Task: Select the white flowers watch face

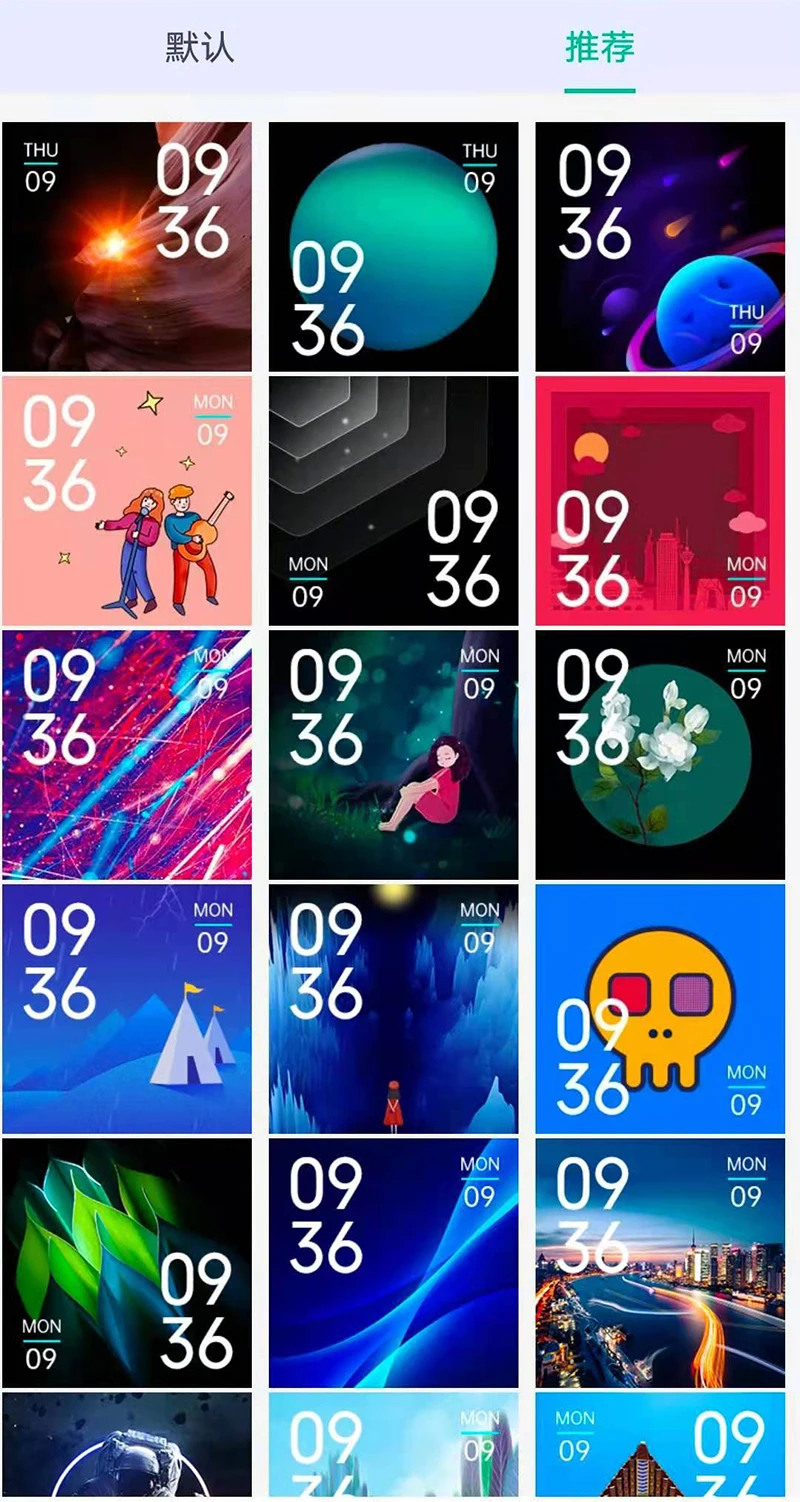Action: [660, 755]
